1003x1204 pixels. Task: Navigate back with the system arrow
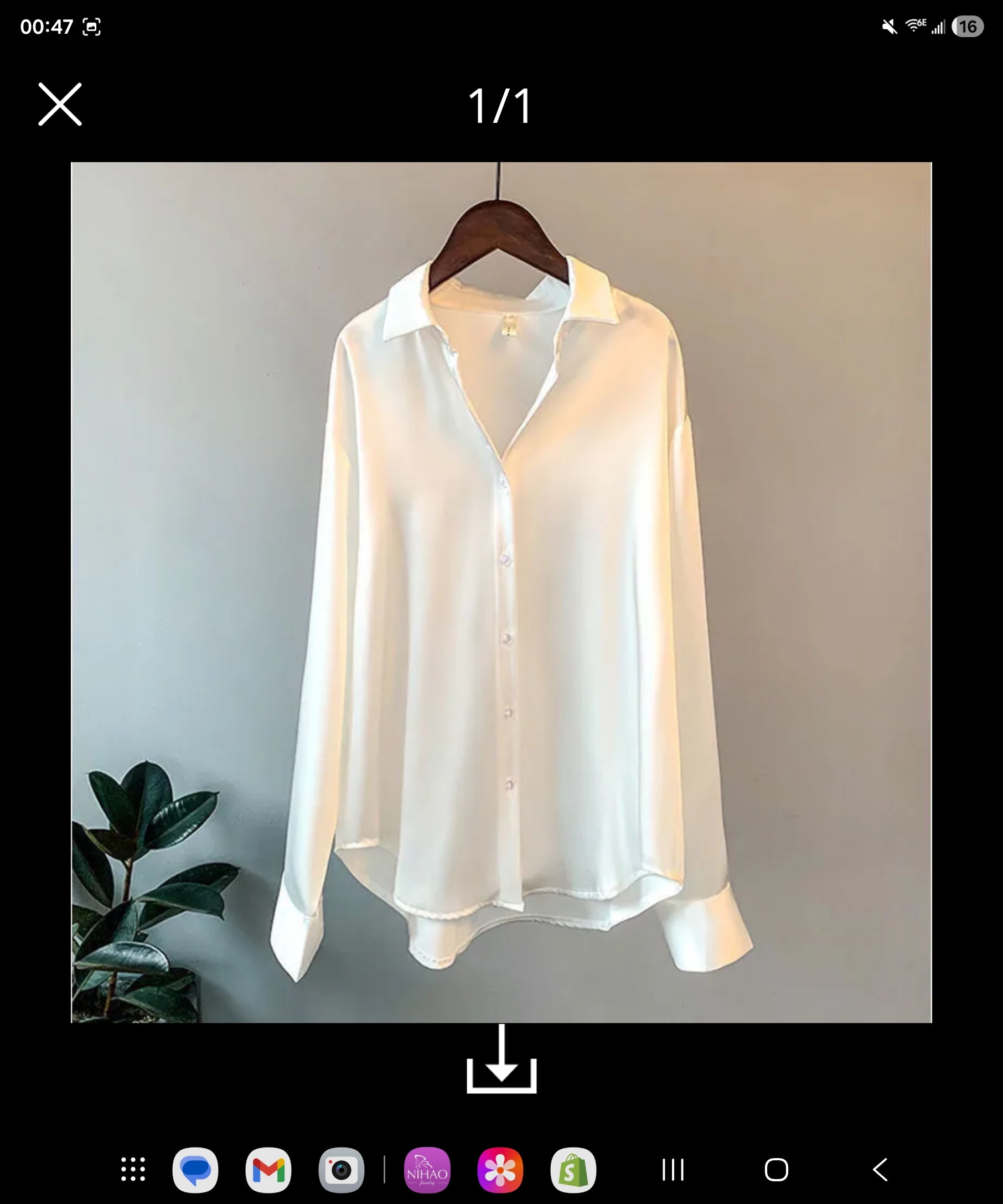[x=880, y=1170]
